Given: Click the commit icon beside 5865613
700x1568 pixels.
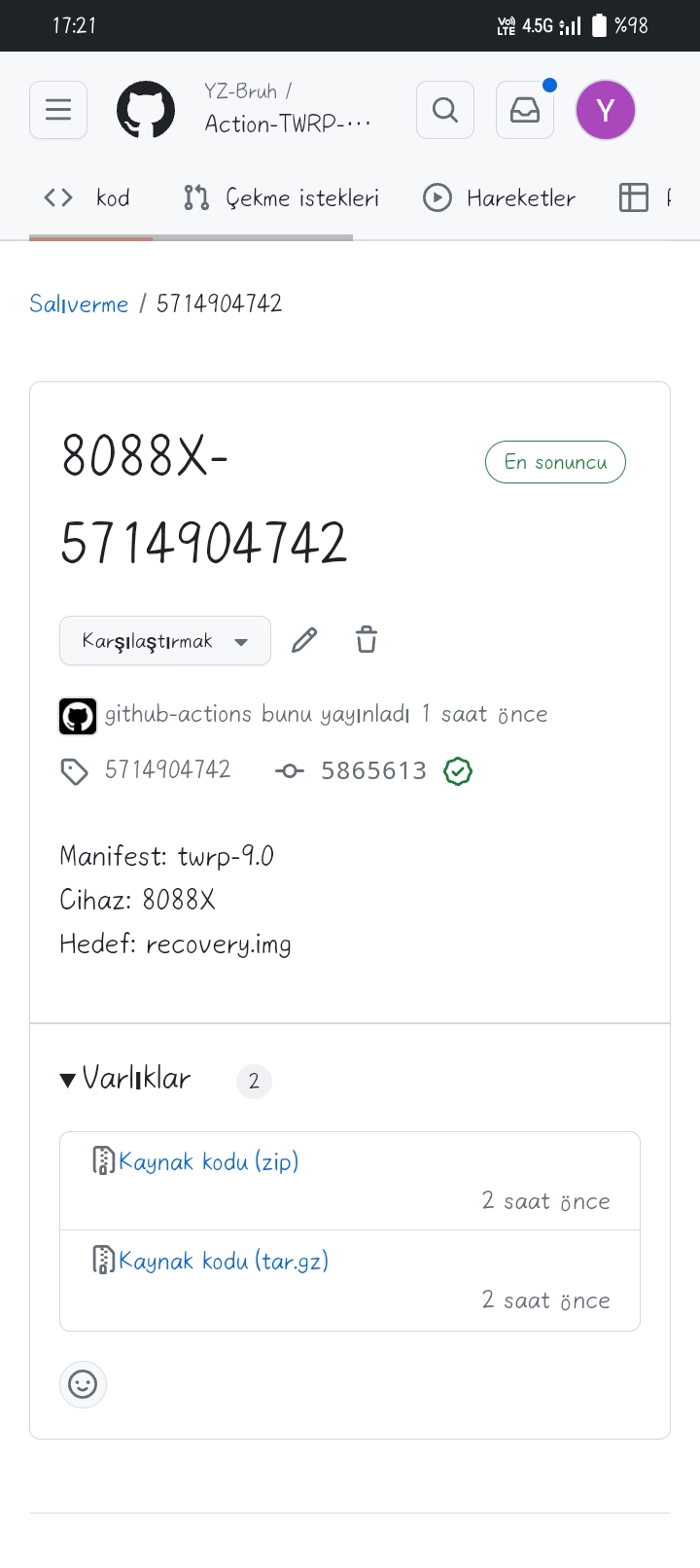Looking at the screenshot, I should (289, 770).
